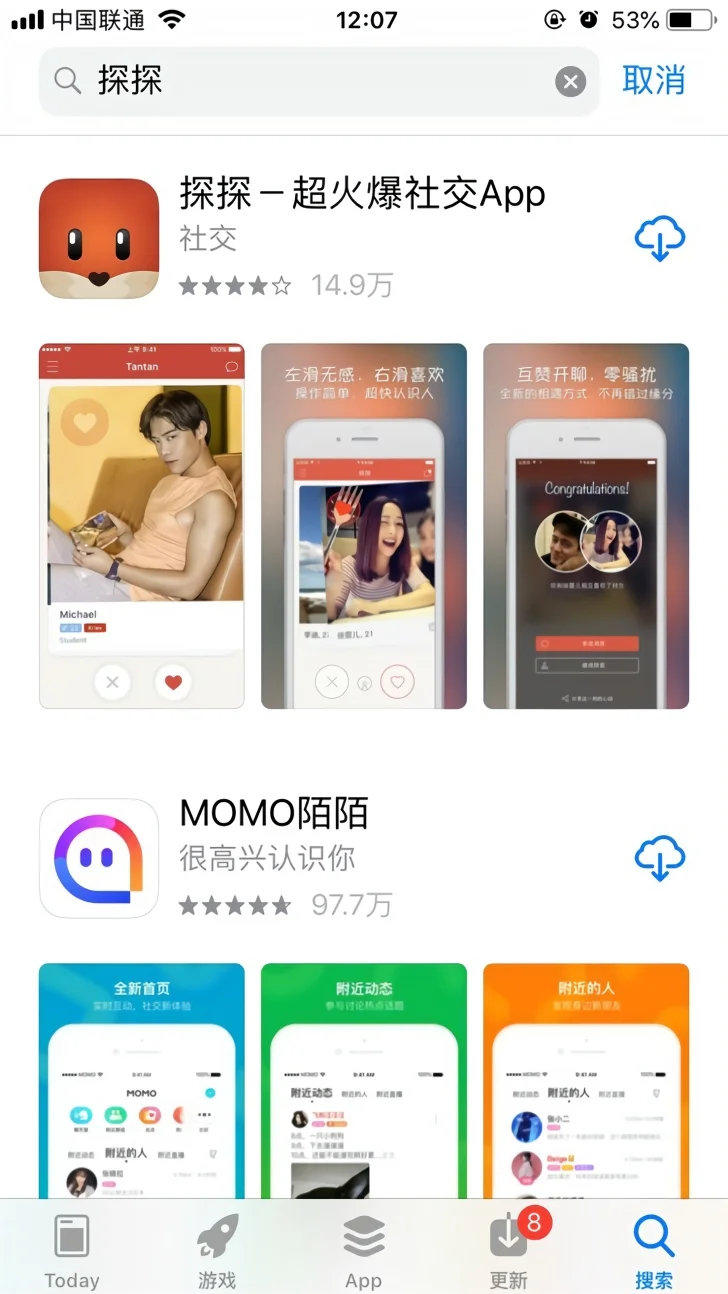The image size is (728, 1294).
Task: Open 探探－超火爆社交App detail page
Action: (x=360, y=194)
